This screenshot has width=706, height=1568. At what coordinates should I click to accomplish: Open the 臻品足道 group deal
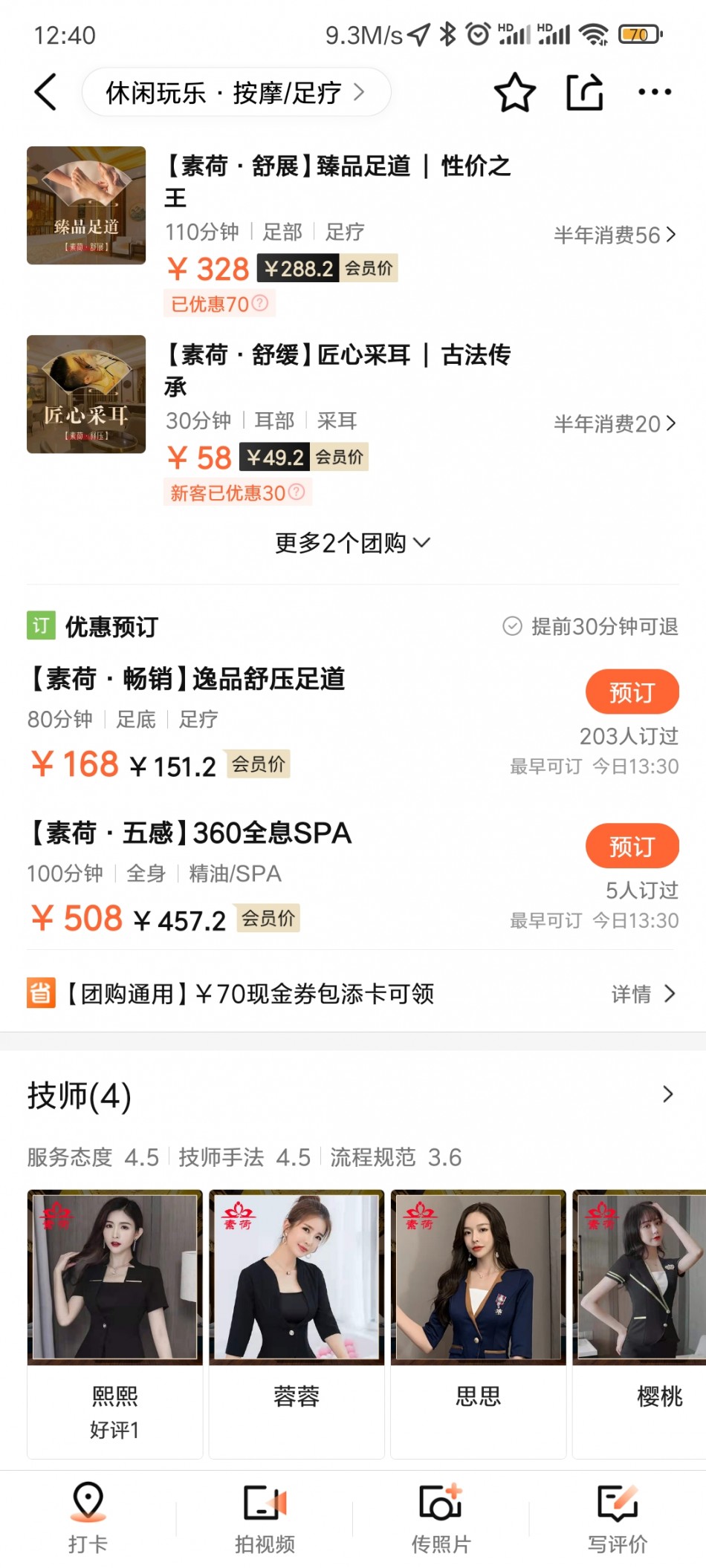pos(338,181)
